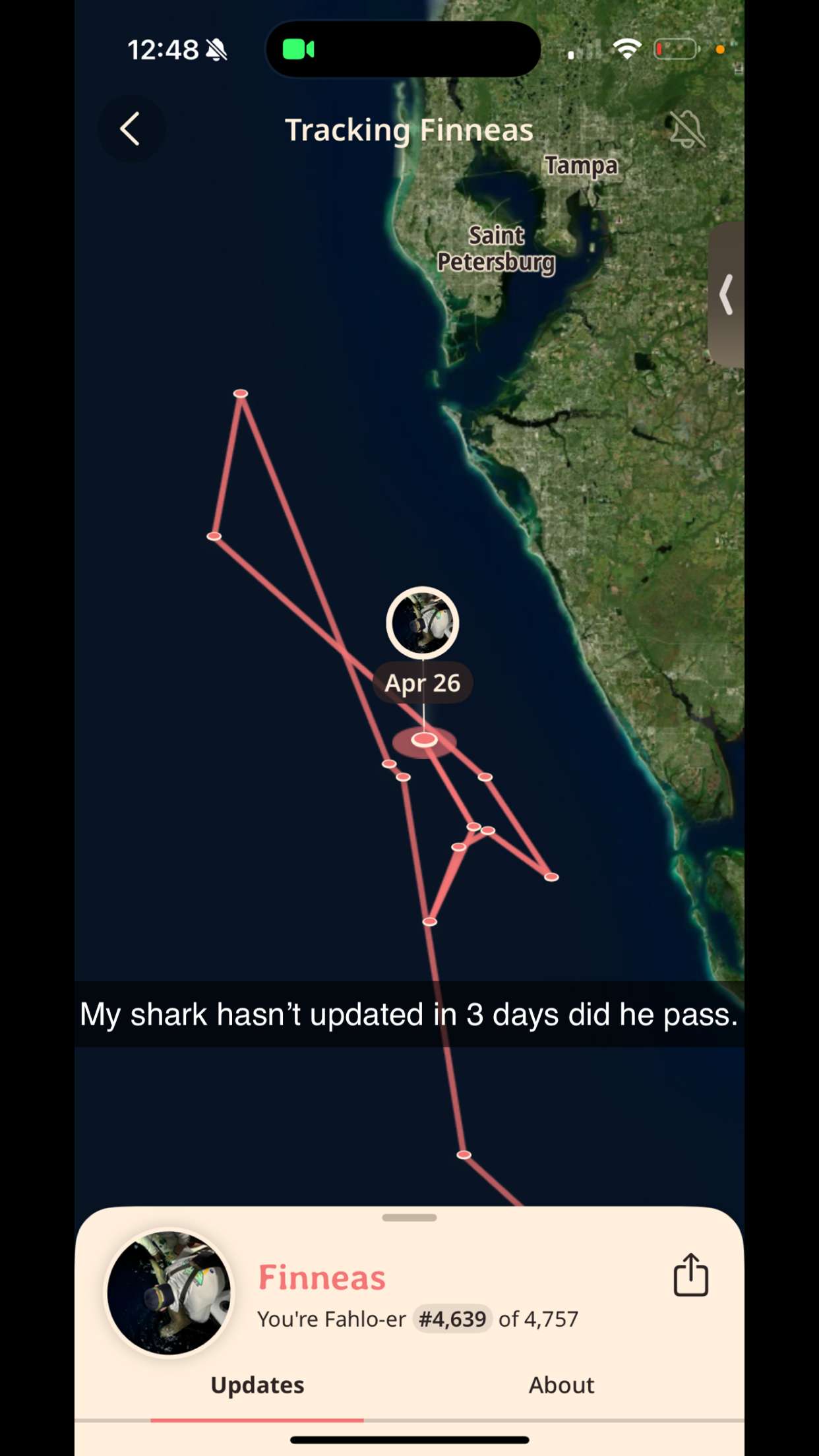This screenshot has width=819, height=1456.
Task: Share Finneas's tracking page
Action: pyautogui.click(x=690, y=1275)
